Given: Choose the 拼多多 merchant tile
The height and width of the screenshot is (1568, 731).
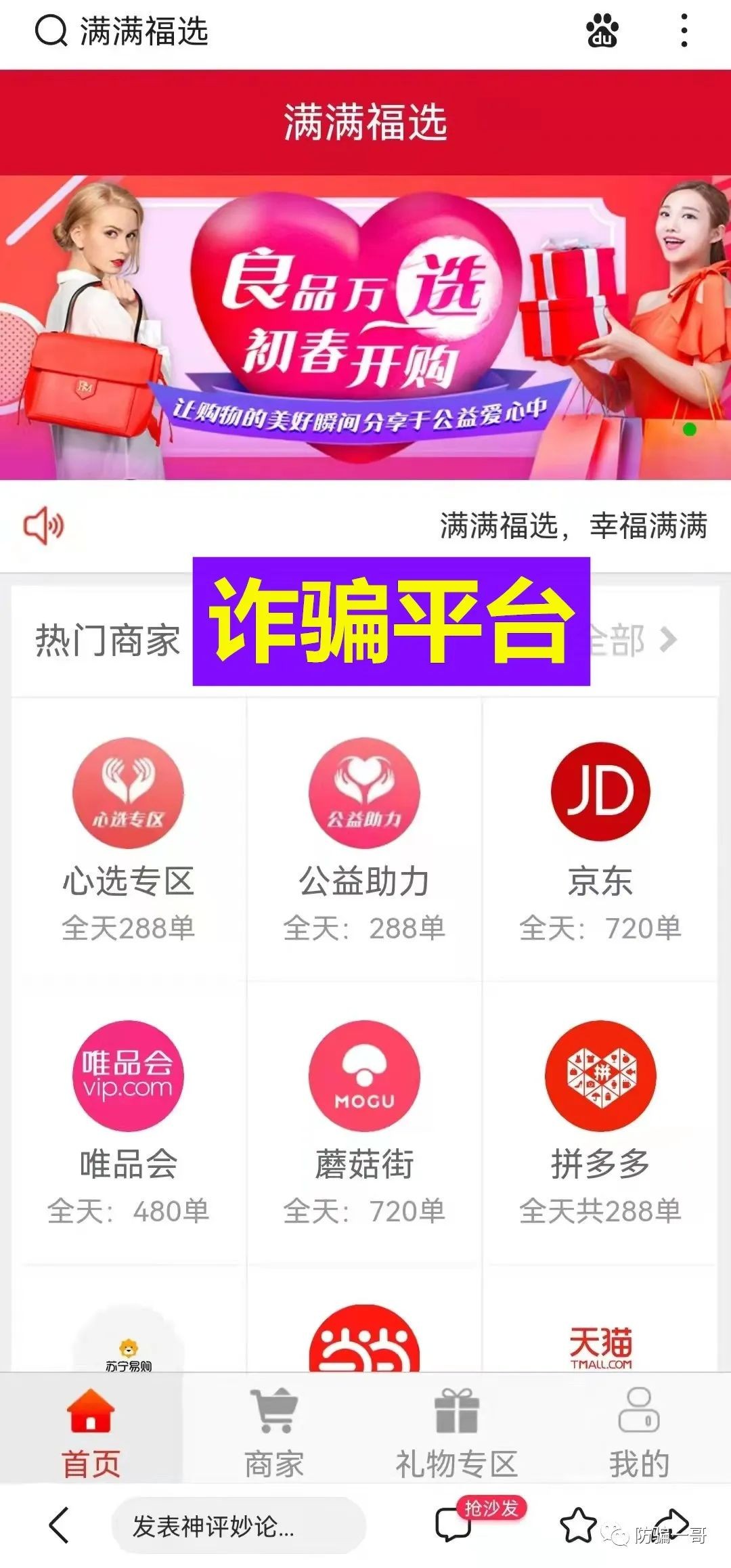Looking at the screenshot, I should pyautogui.click(x=600, y=1123).
